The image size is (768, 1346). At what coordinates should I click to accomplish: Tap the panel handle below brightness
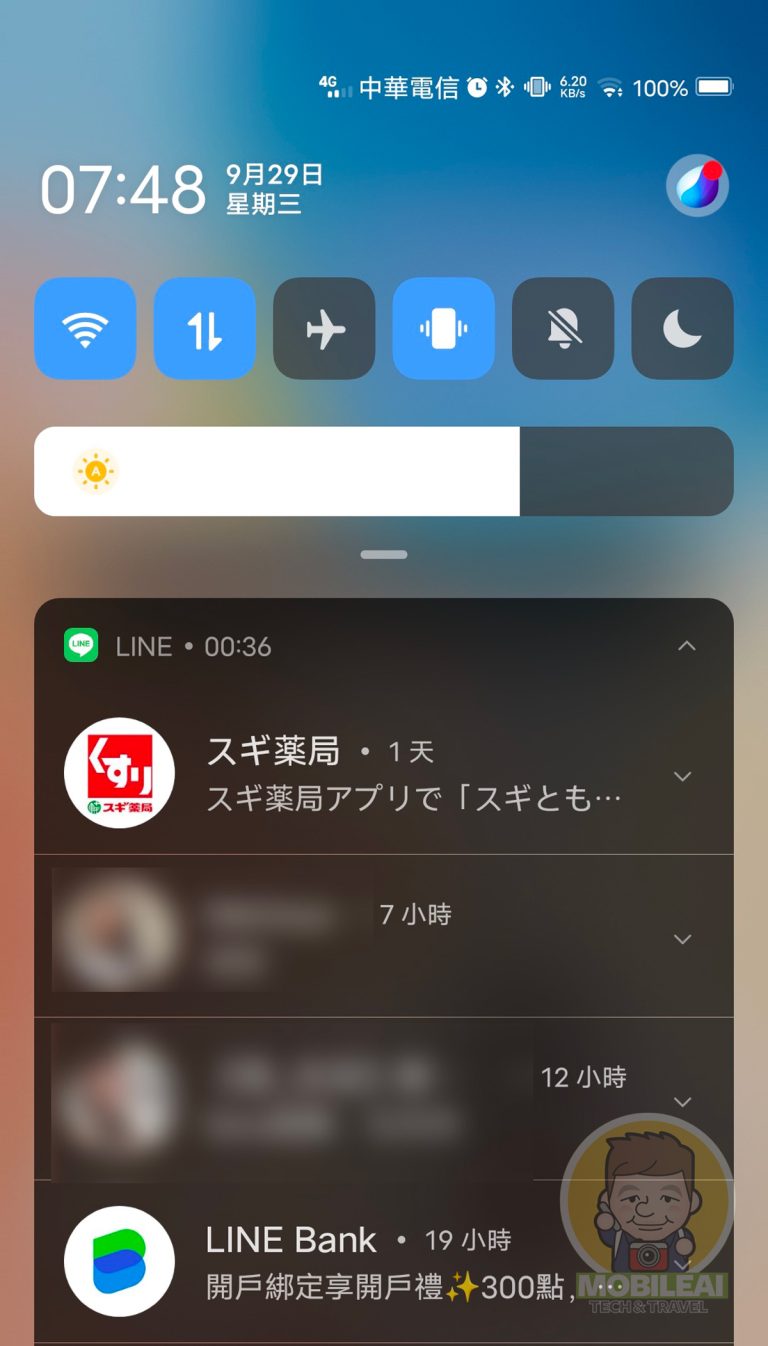coord(384,554)
